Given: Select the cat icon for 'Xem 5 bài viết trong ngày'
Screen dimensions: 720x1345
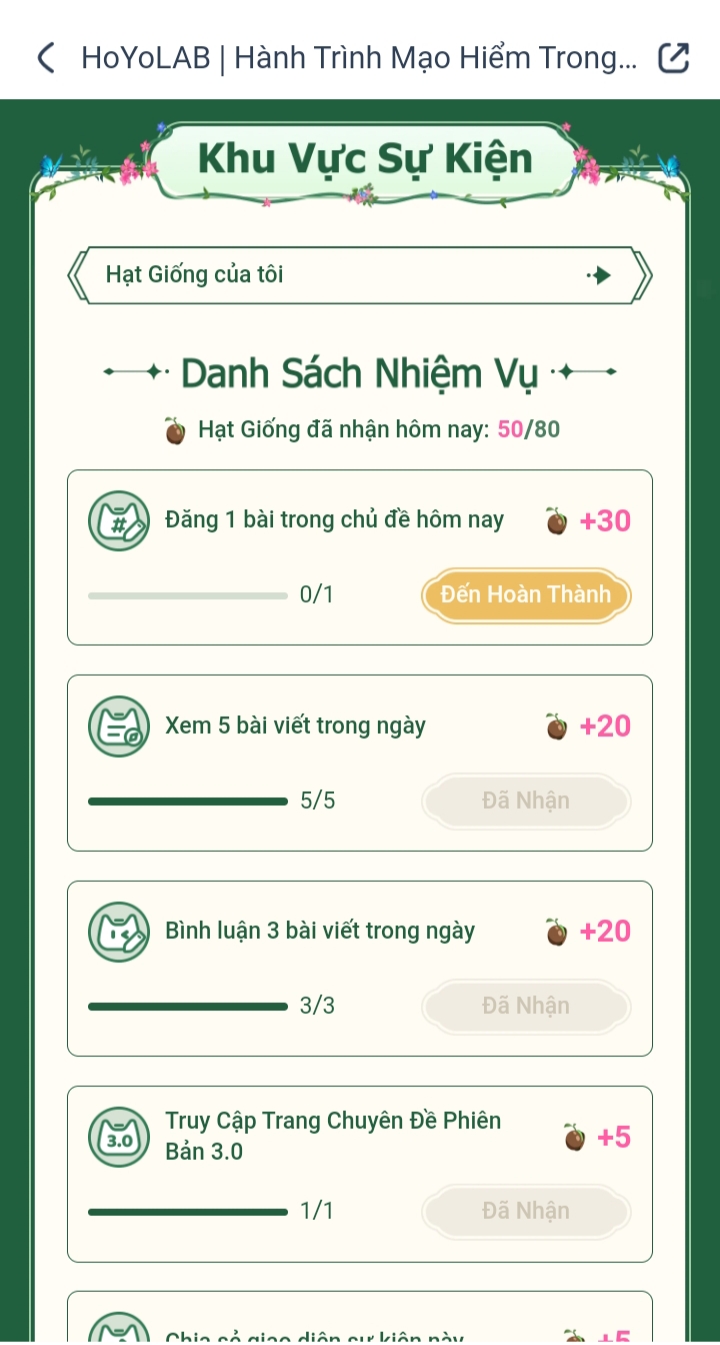Looking at the screenshot, I should (x=119, y=726).
